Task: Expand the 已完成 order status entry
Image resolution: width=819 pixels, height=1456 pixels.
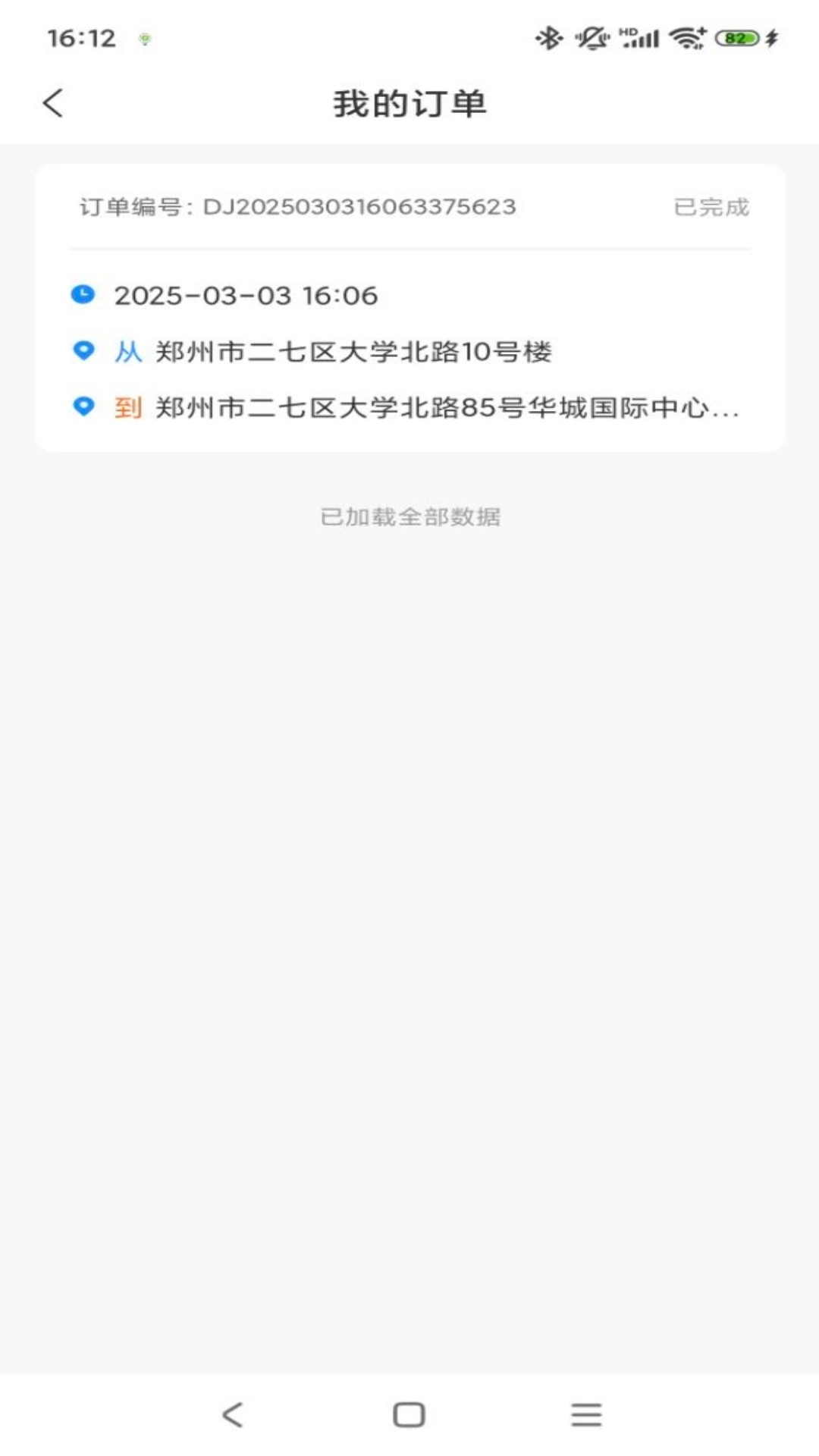Action: [x=712, y=206]
